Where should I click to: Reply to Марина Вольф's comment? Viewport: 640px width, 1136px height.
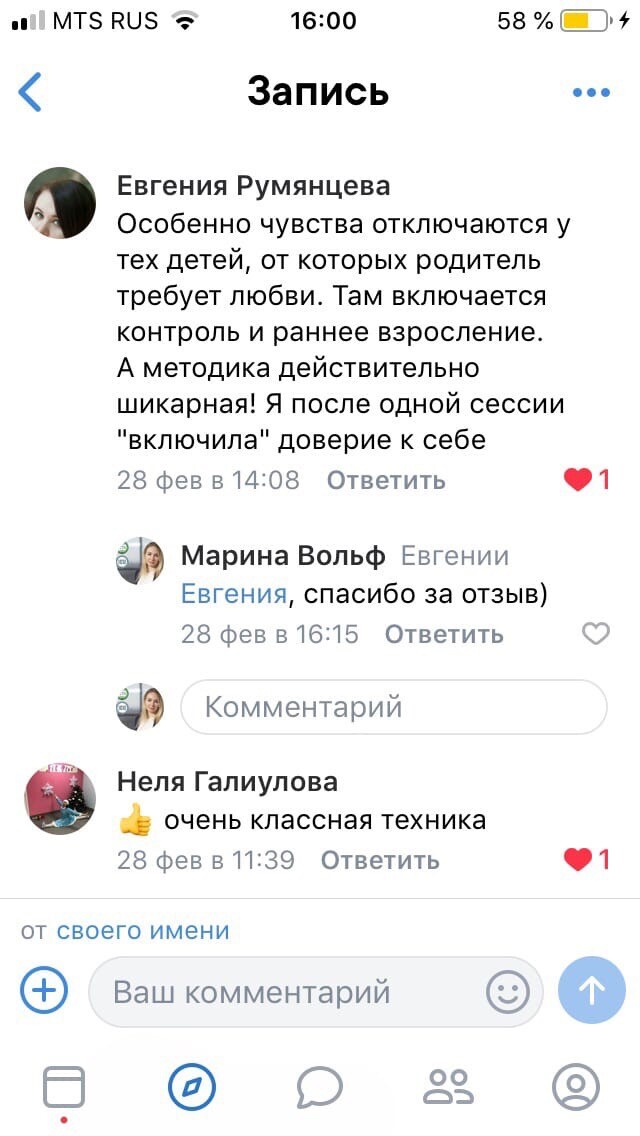click(x=444, y=634)
